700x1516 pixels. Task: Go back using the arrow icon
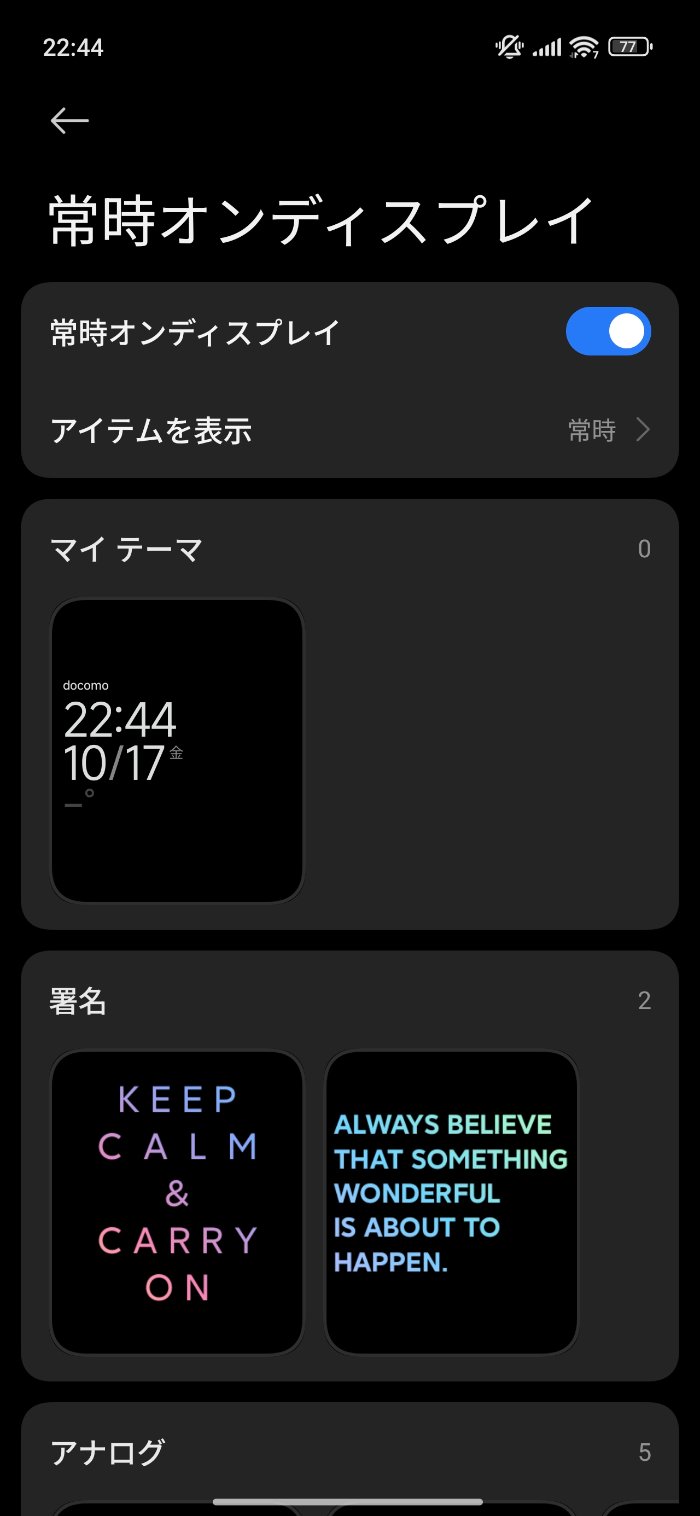[x=70, y=121]
